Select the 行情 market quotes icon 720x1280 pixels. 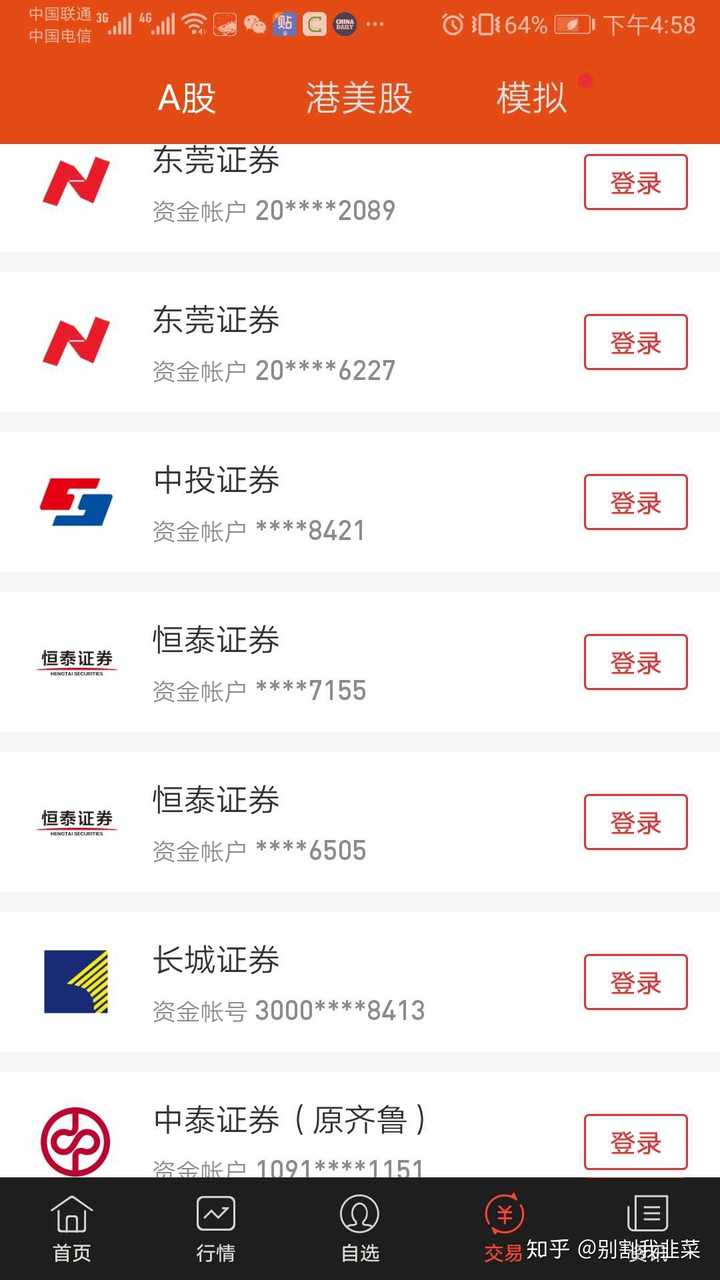point(215,1222)
